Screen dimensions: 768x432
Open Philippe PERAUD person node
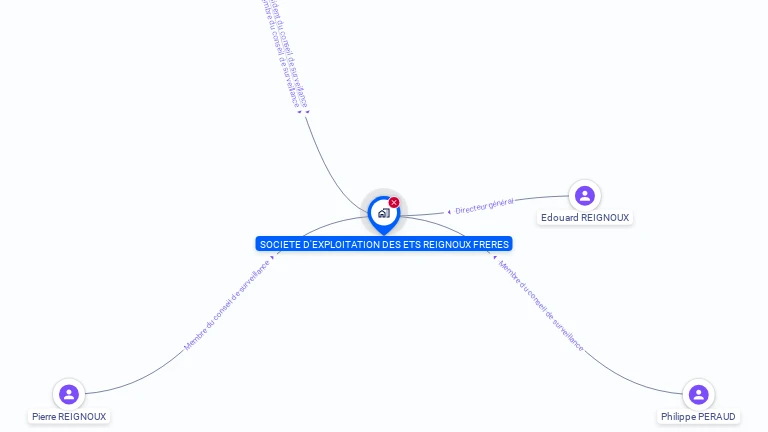(698, 395)
